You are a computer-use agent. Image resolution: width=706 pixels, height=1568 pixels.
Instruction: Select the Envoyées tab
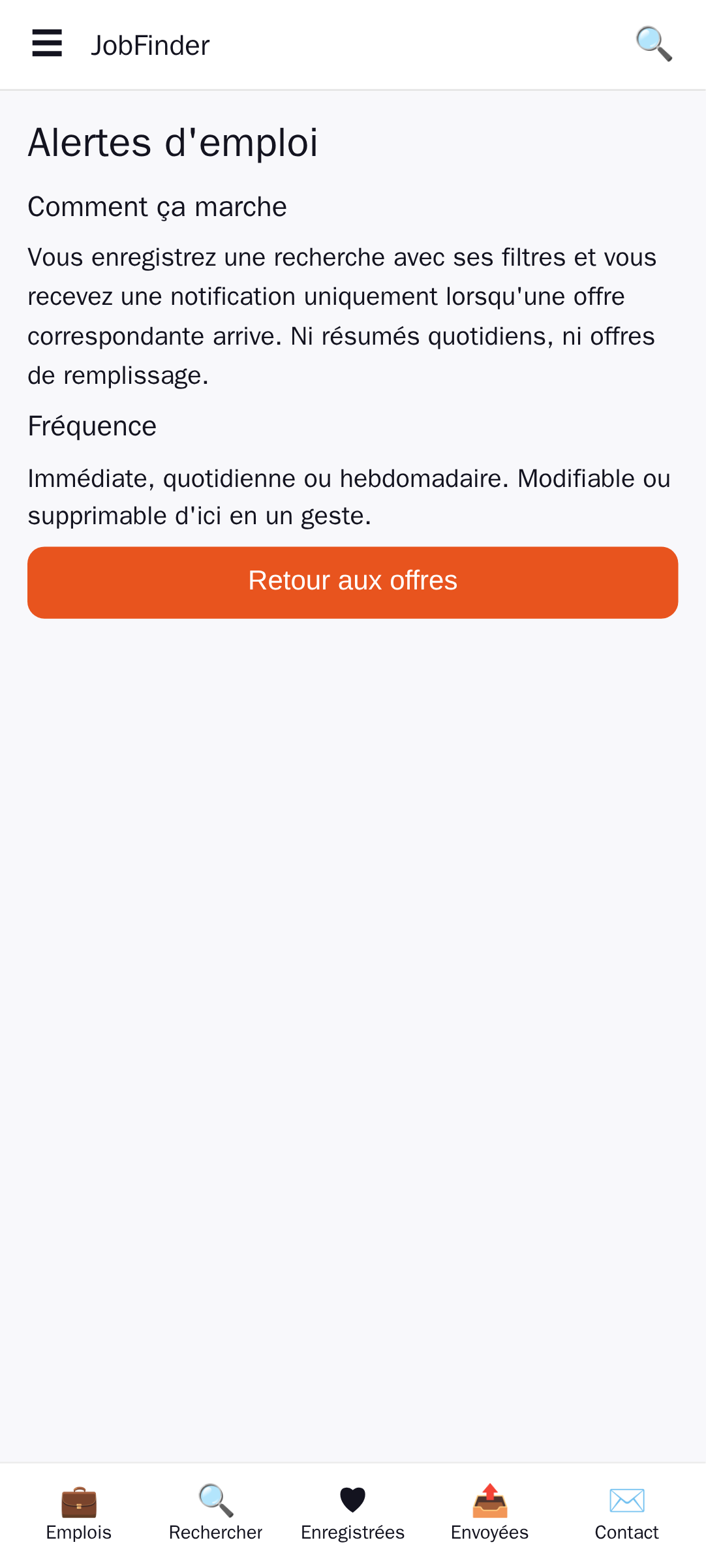[x=490, y=1514]
